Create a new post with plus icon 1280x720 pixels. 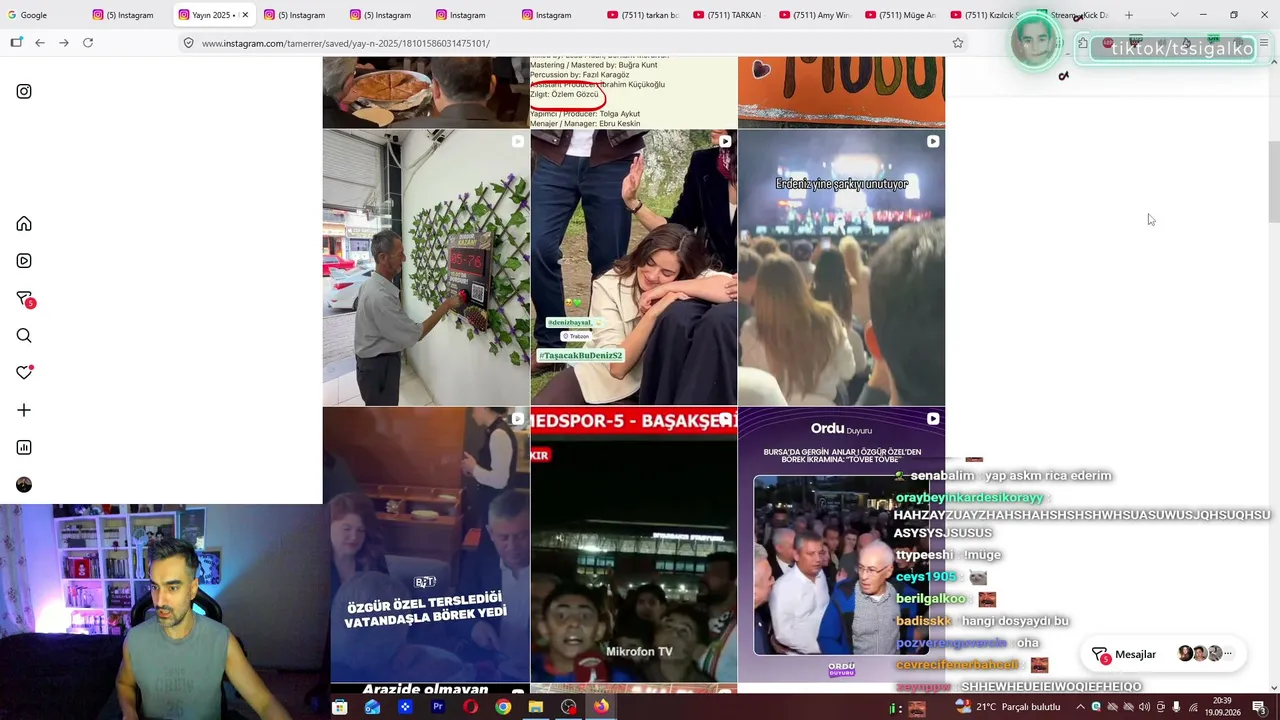pos(24,410)
